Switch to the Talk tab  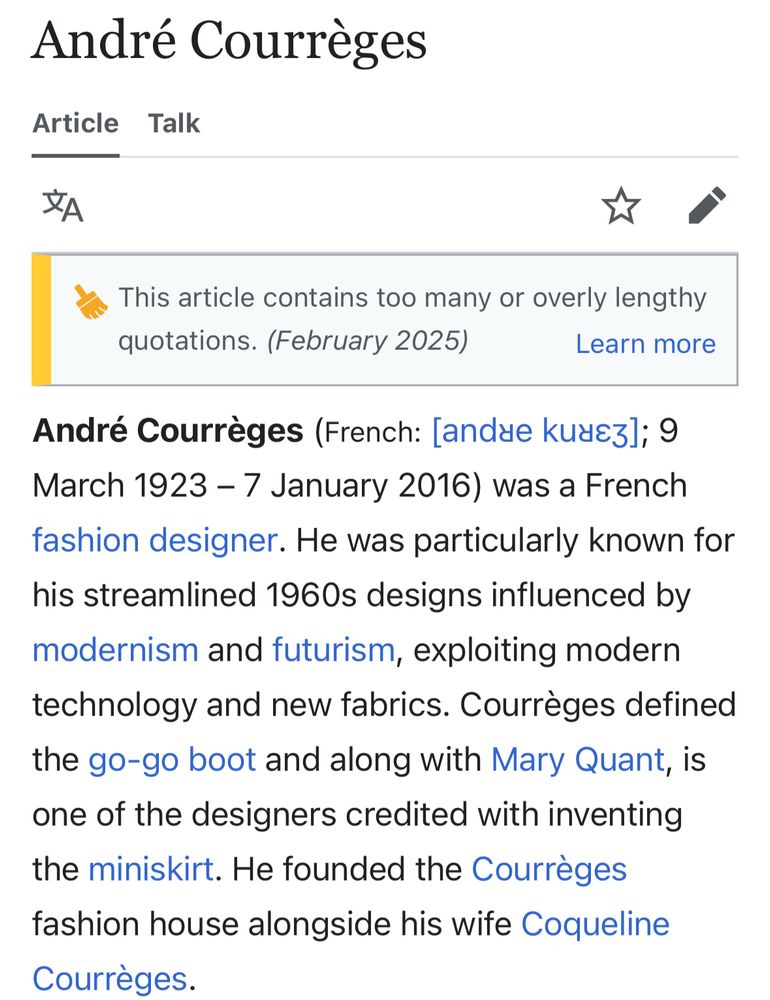175,122
